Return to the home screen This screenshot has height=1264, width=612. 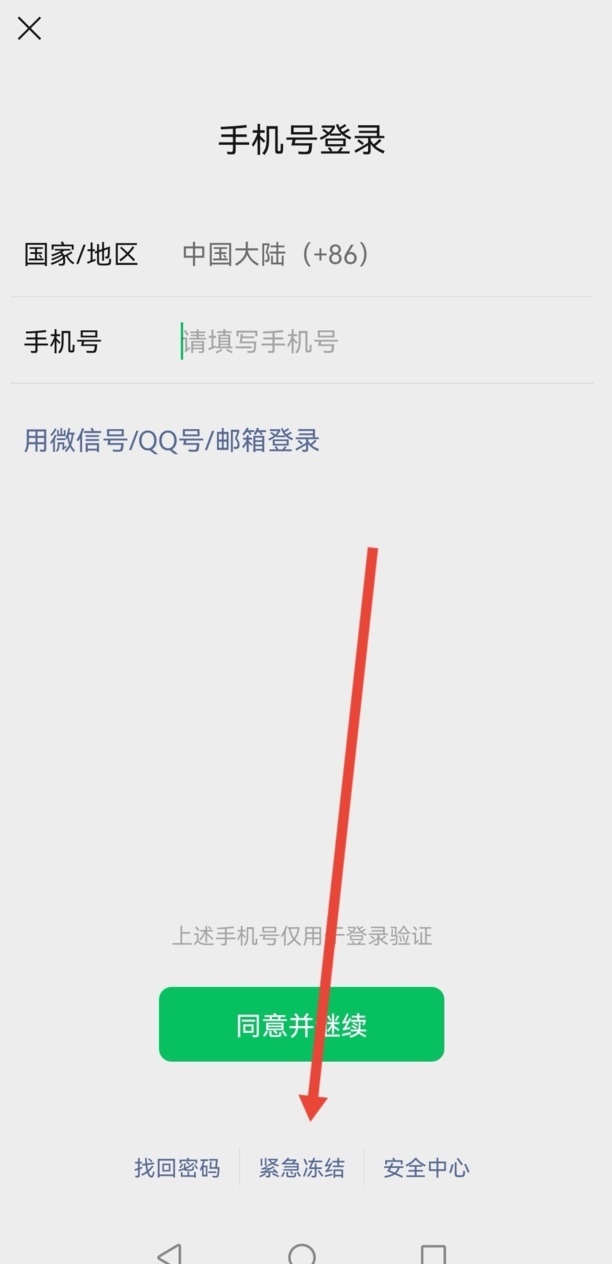tap(301, 1254)
